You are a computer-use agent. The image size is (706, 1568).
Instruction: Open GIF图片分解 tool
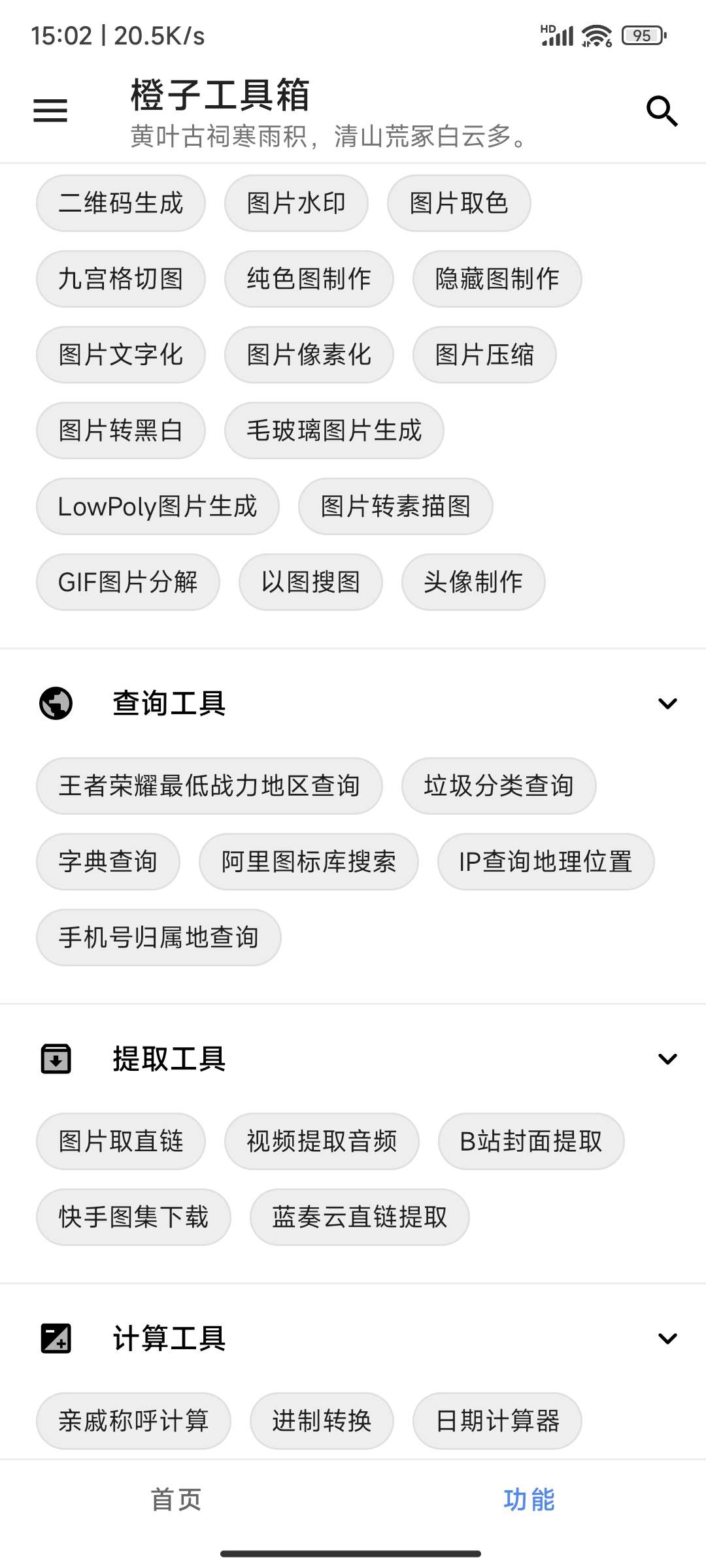(128, 582)
